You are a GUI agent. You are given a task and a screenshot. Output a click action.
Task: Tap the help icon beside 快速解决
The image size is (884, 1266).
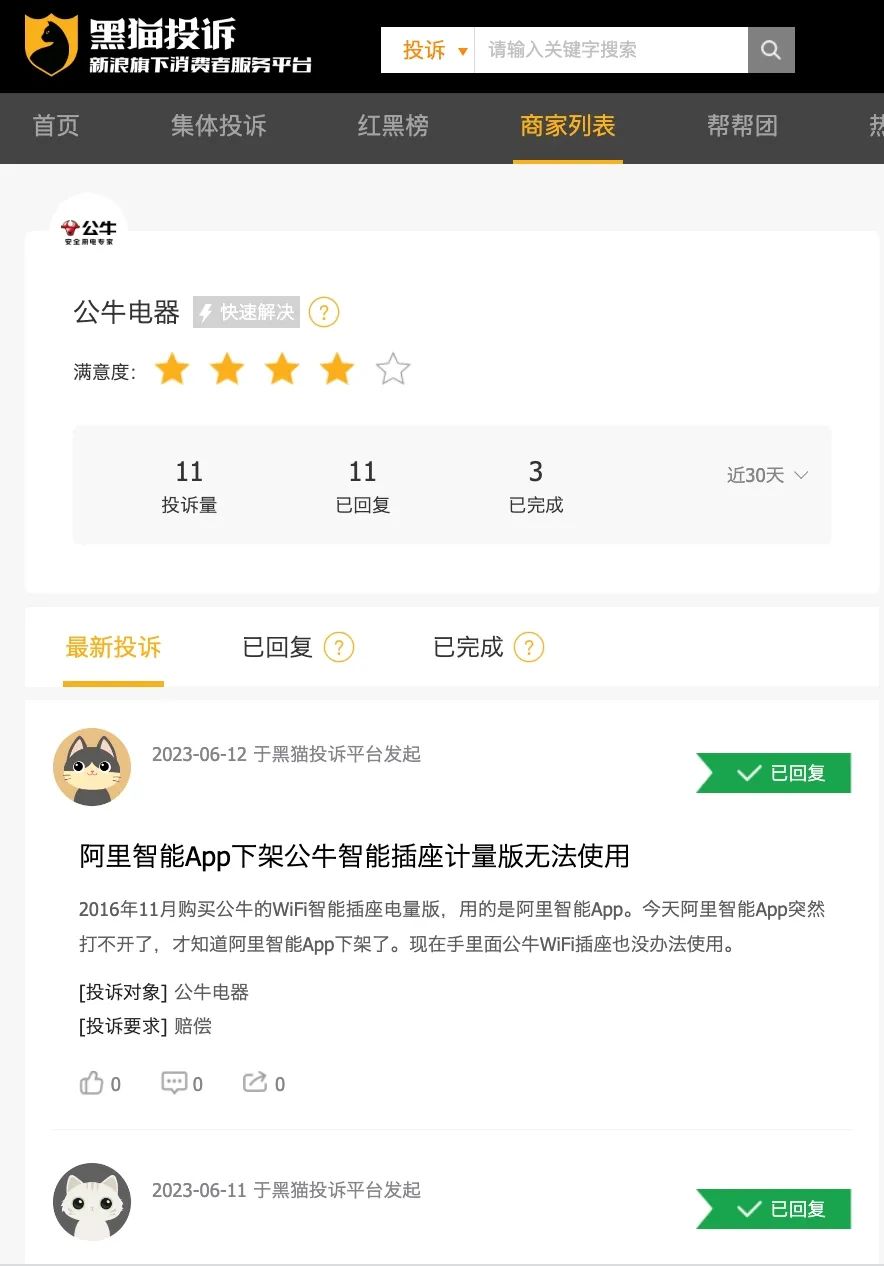(x=323, y=313)
